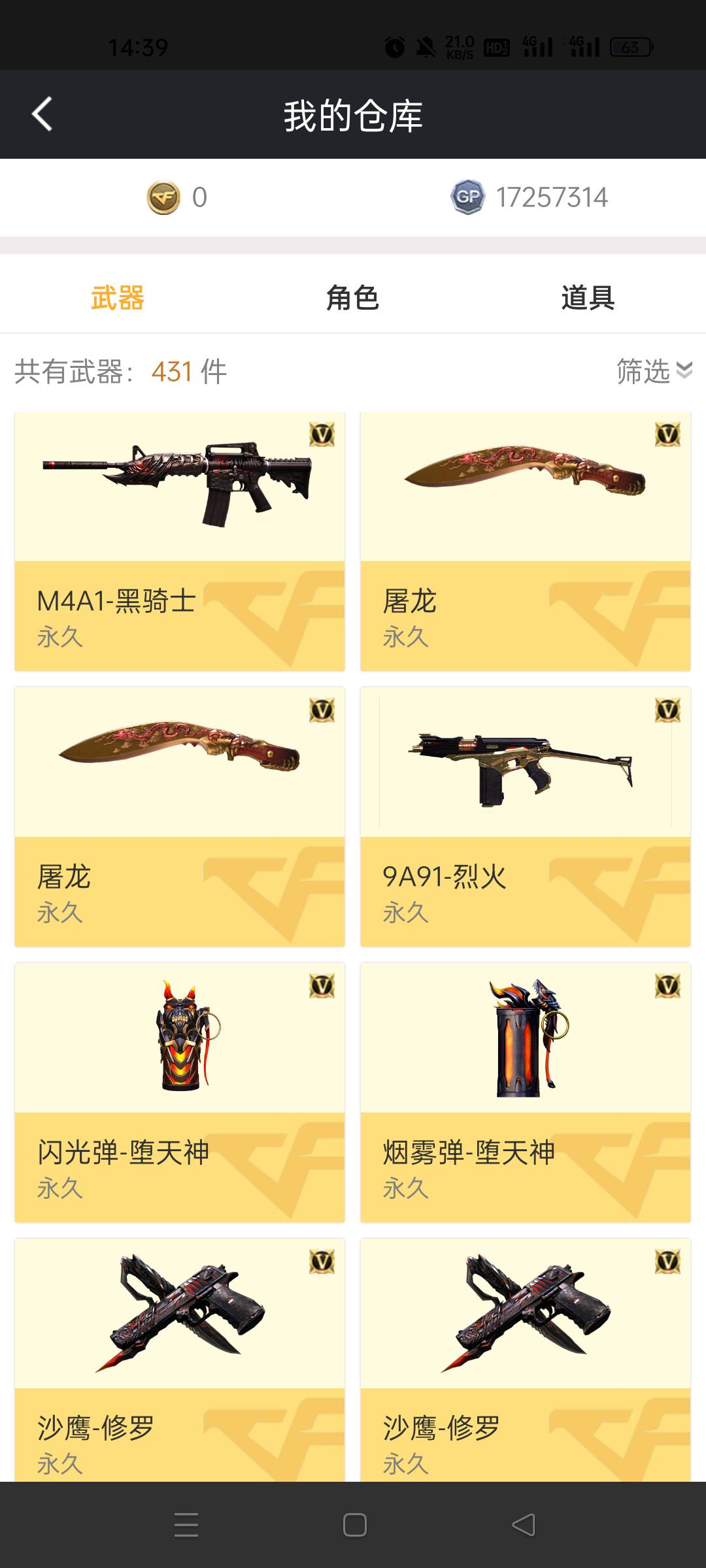Tap the system home button

(354, 1525)
